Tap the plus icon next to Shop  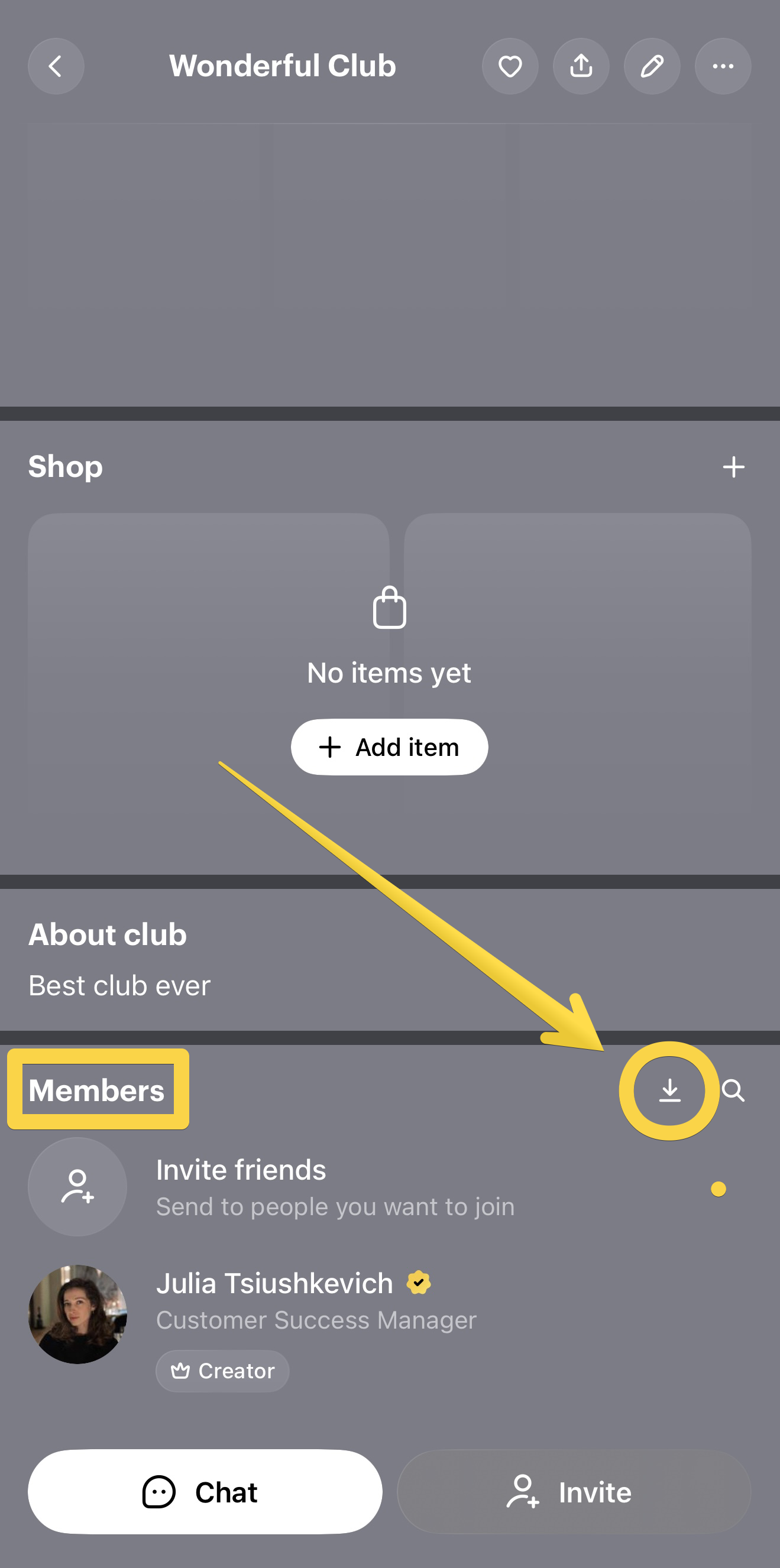point(733,467)
